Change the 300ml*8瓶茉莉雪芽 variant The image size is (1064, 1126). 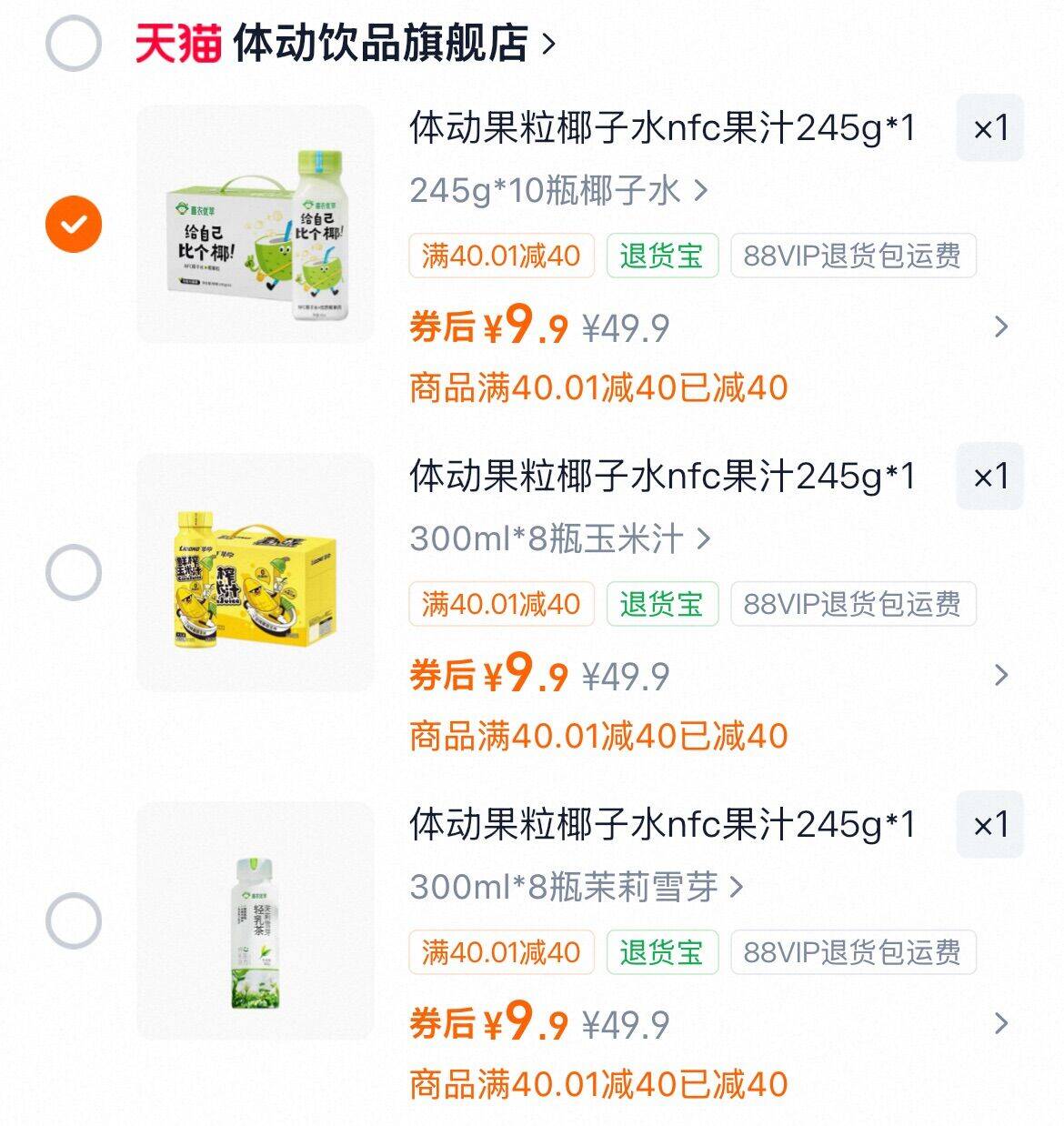point(577,888)
